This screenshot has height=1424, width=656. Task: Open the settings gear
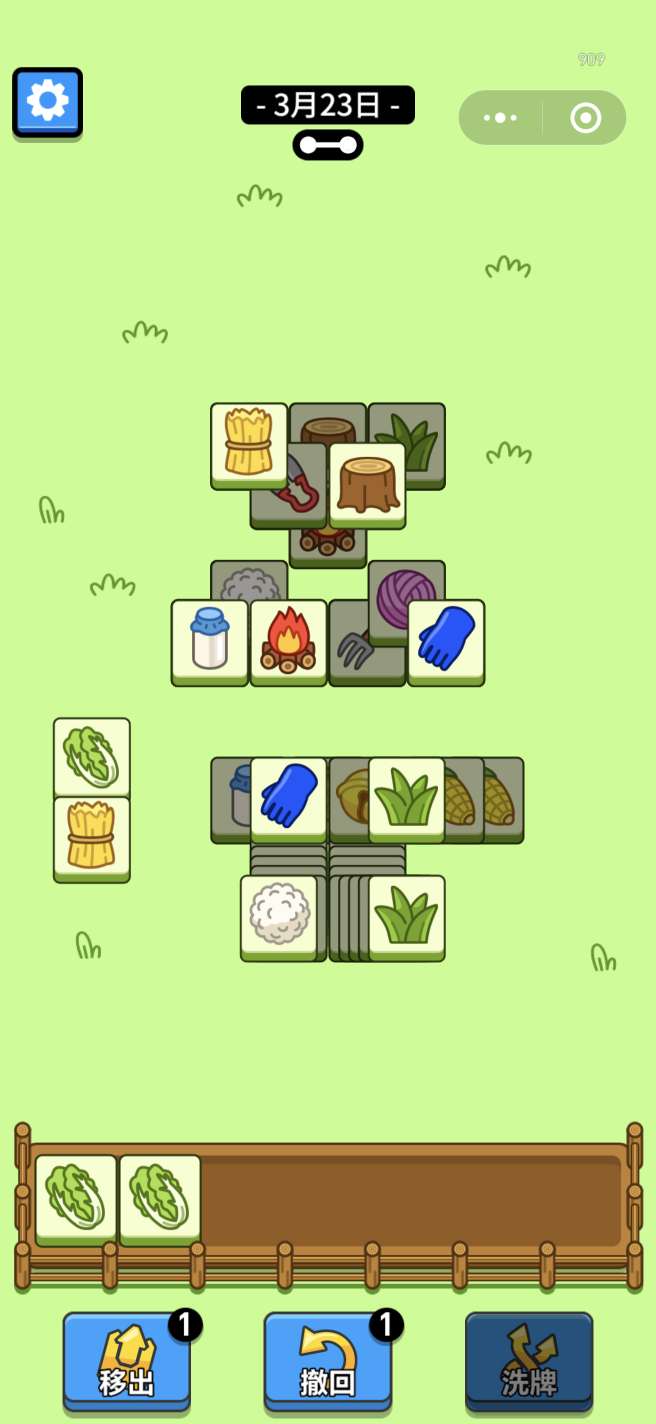point(47,101)
